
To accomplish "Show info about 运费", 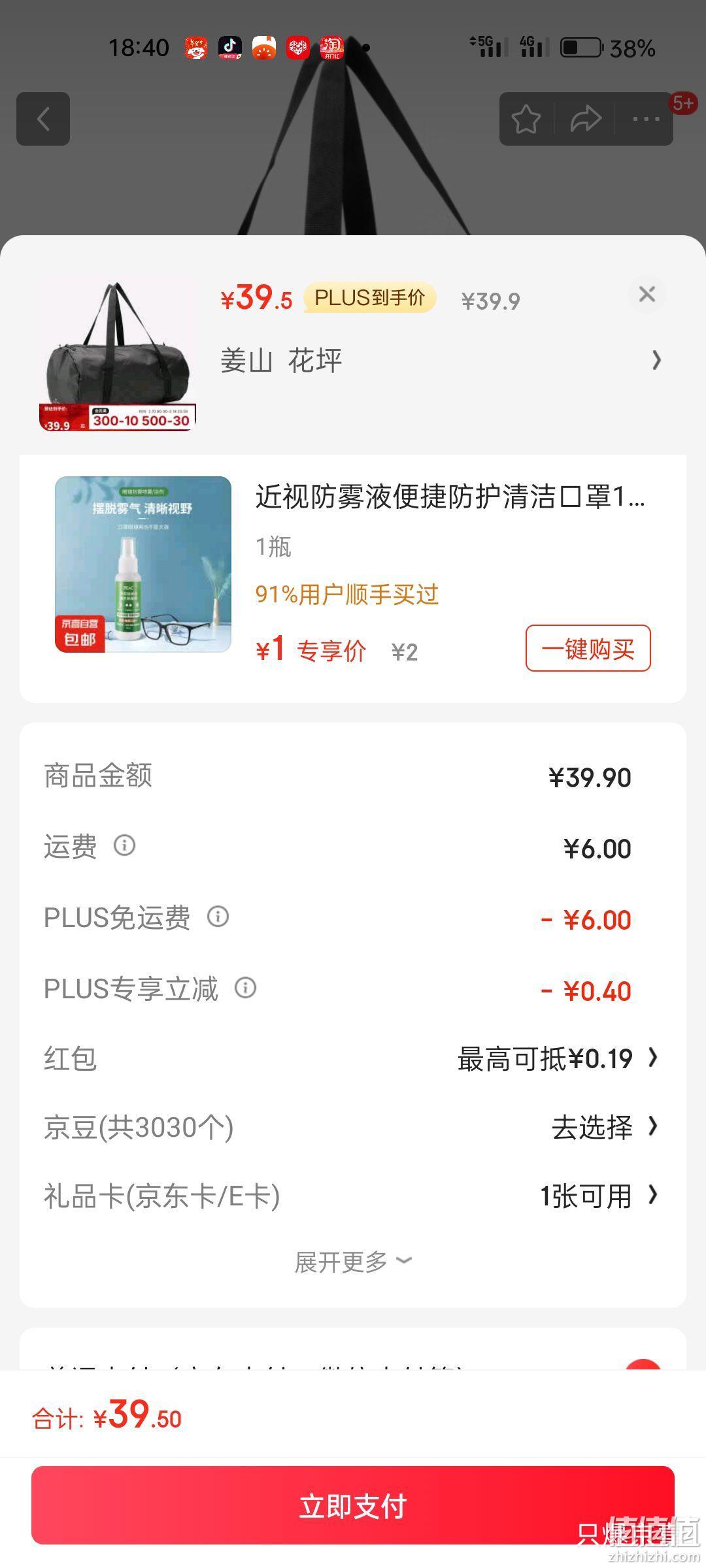I will coord(125,845).
